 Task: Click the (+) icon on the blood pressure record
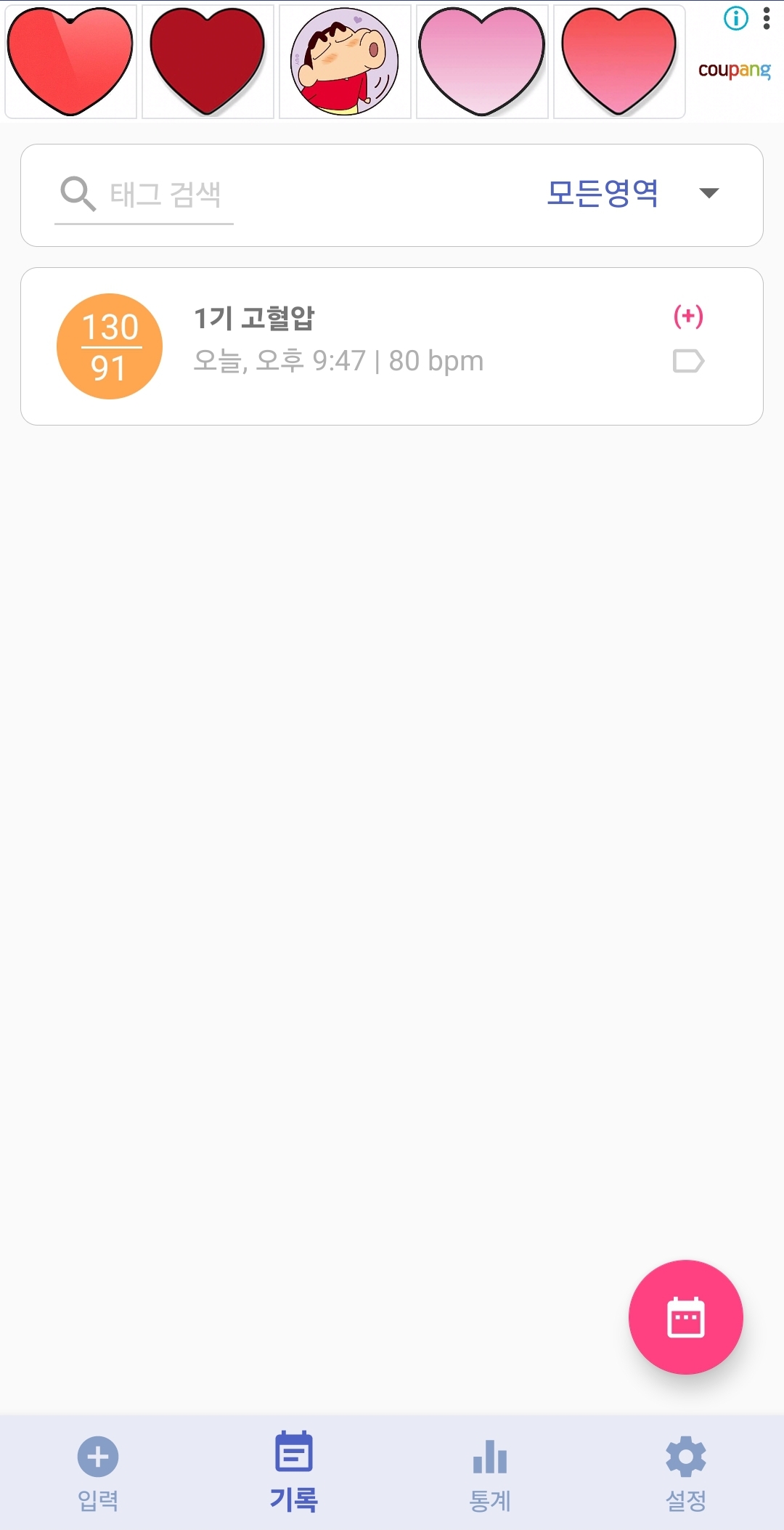click(687, 317)
